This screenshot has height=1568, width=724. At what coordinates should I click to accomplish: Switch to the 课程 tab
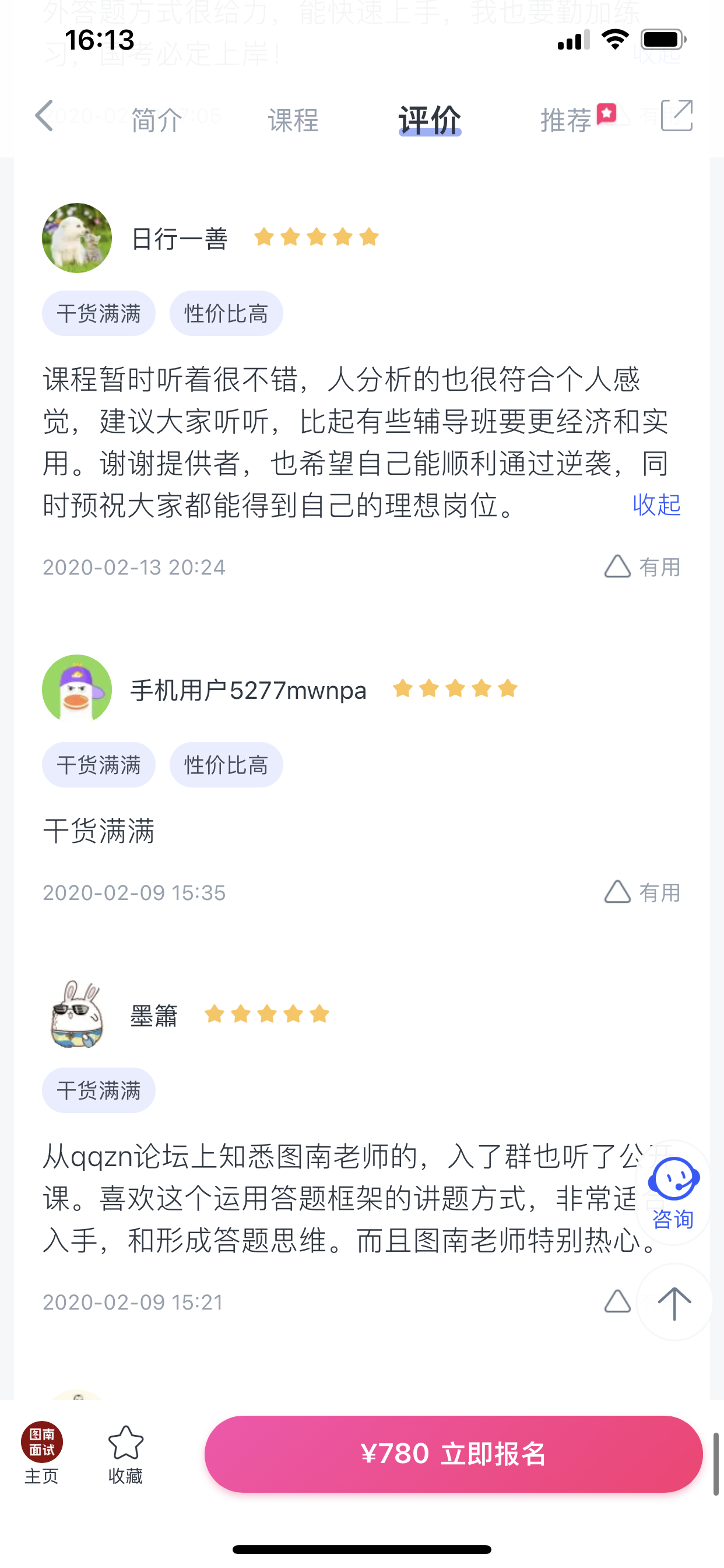(x=293, y=120)
